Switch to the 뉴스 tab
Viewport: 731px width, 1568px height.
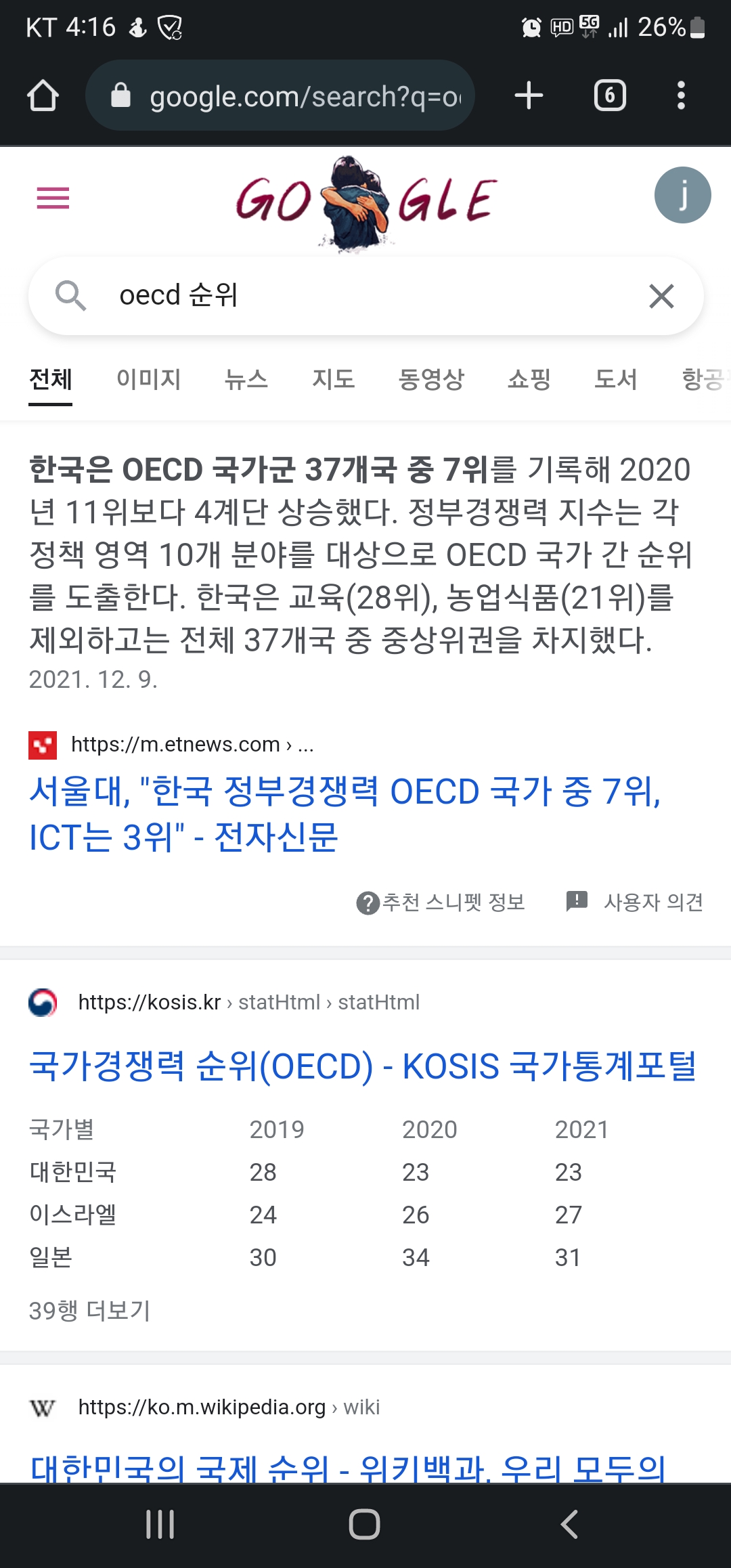(x=246, y=379)
